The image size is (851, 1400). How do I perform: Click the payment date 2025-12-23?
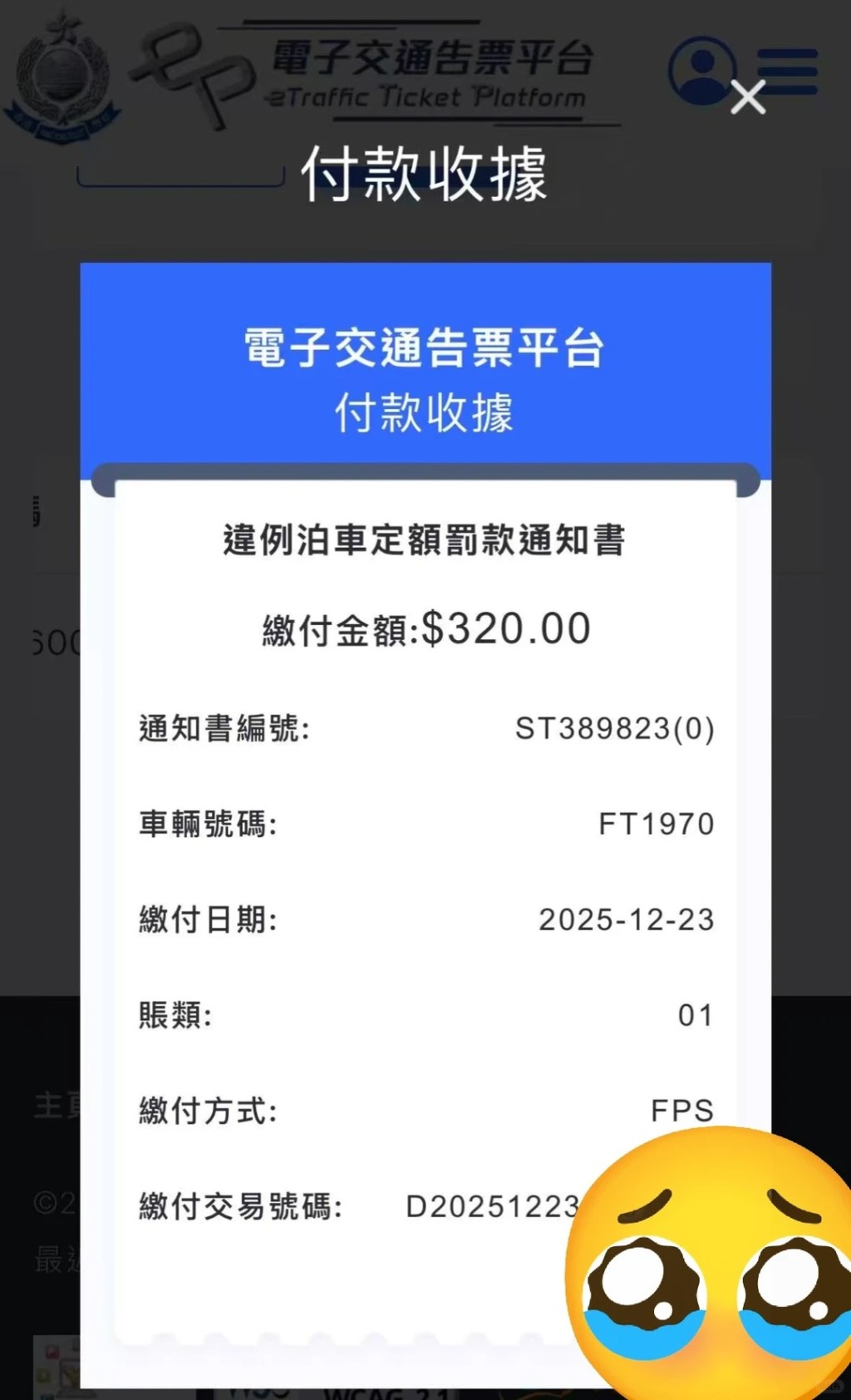point(627,919)
